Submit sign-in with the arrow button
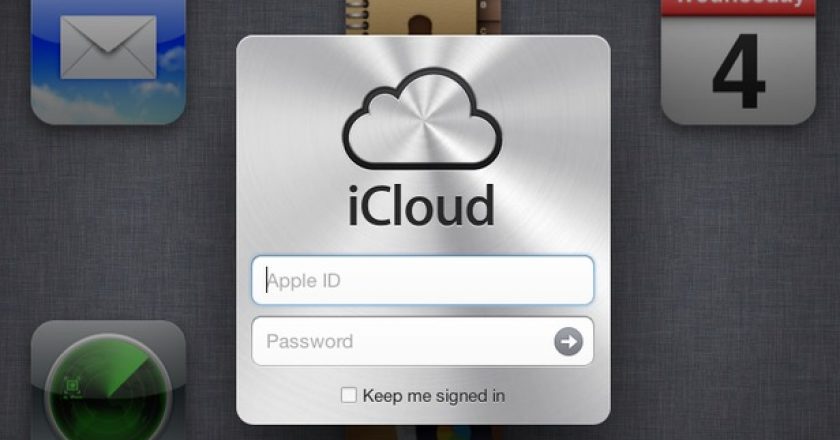The image size is (840, 440). 568,341
